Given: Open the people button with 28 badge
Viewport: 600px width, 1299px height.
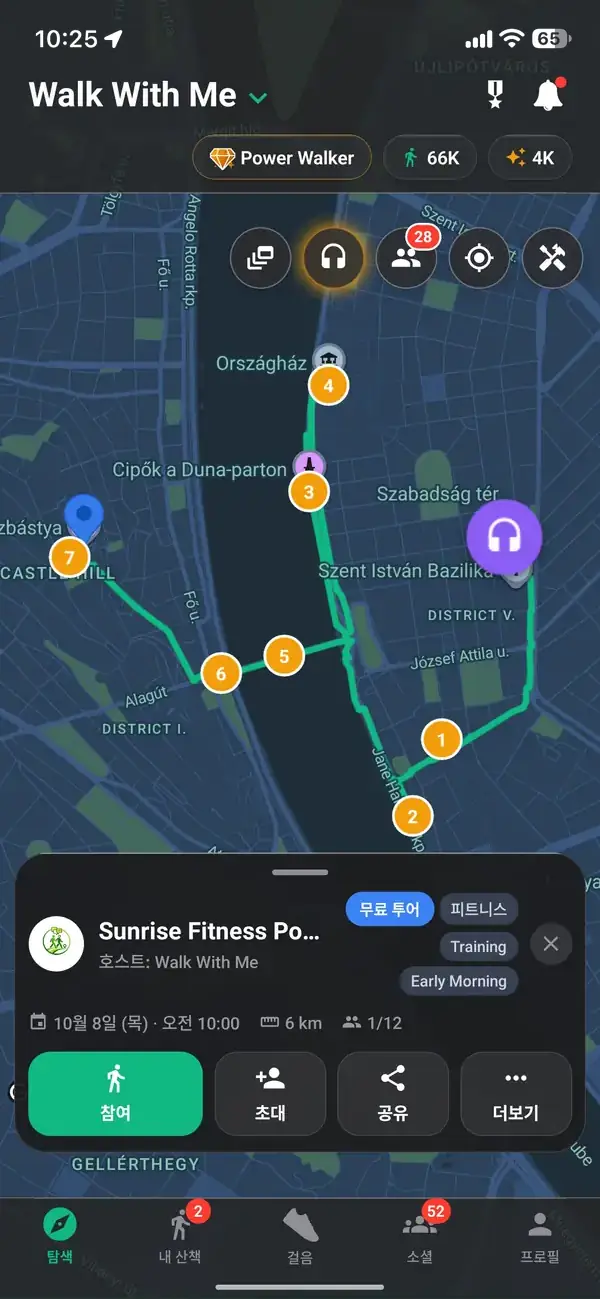Looking at the screenshot, I should pos(406,258).
